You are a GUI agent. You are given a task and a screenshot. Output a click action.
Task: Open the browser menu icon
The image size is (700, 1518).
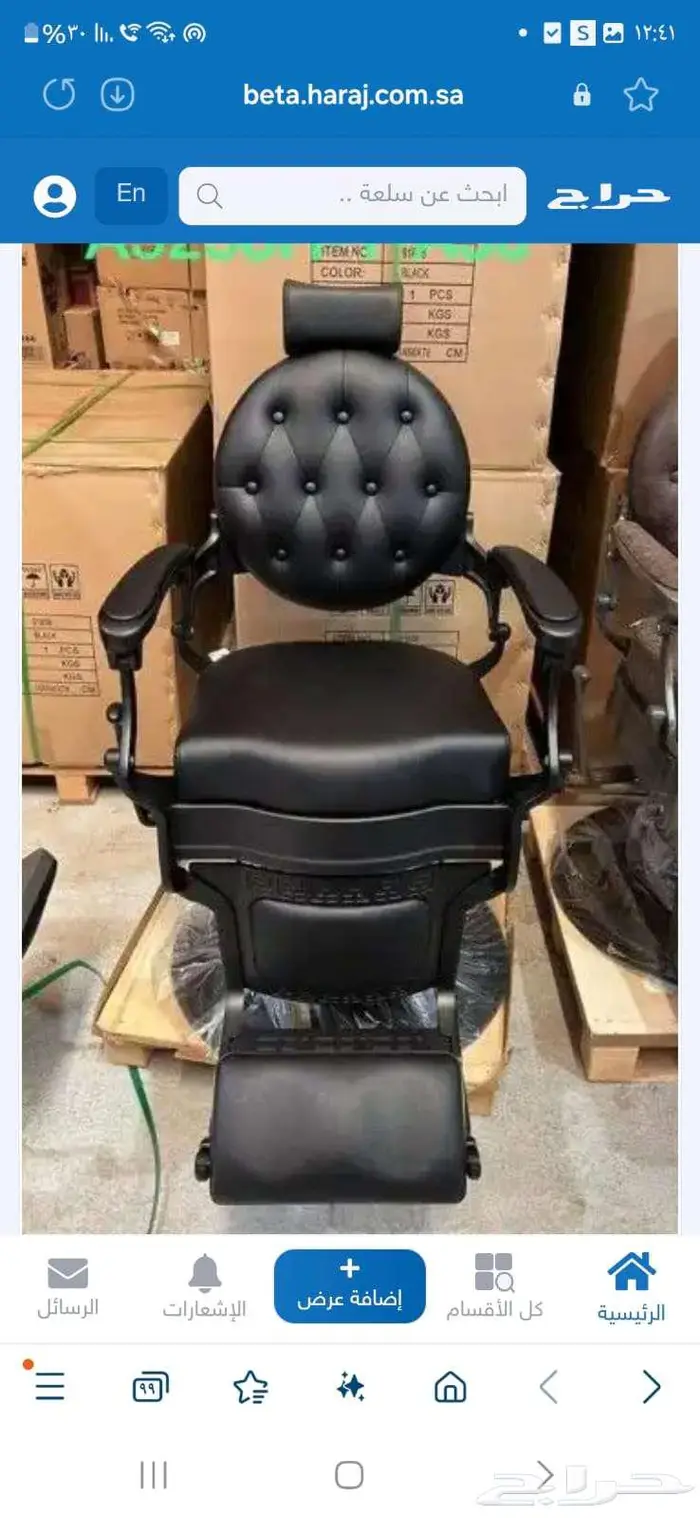click(x=49, y=1386)
